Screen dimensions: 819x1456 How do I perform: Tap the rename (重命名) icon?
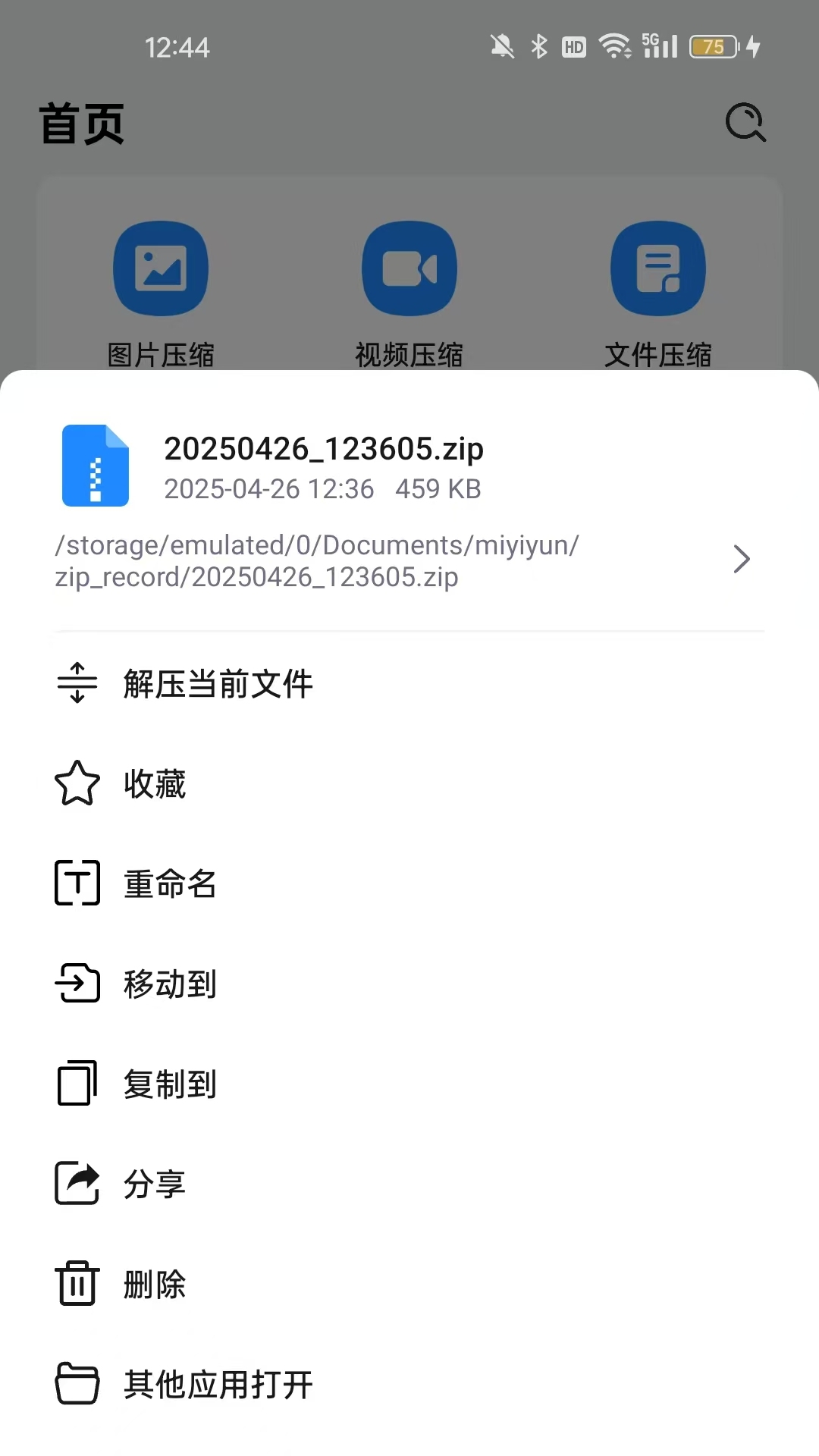(x=77, y=883)
